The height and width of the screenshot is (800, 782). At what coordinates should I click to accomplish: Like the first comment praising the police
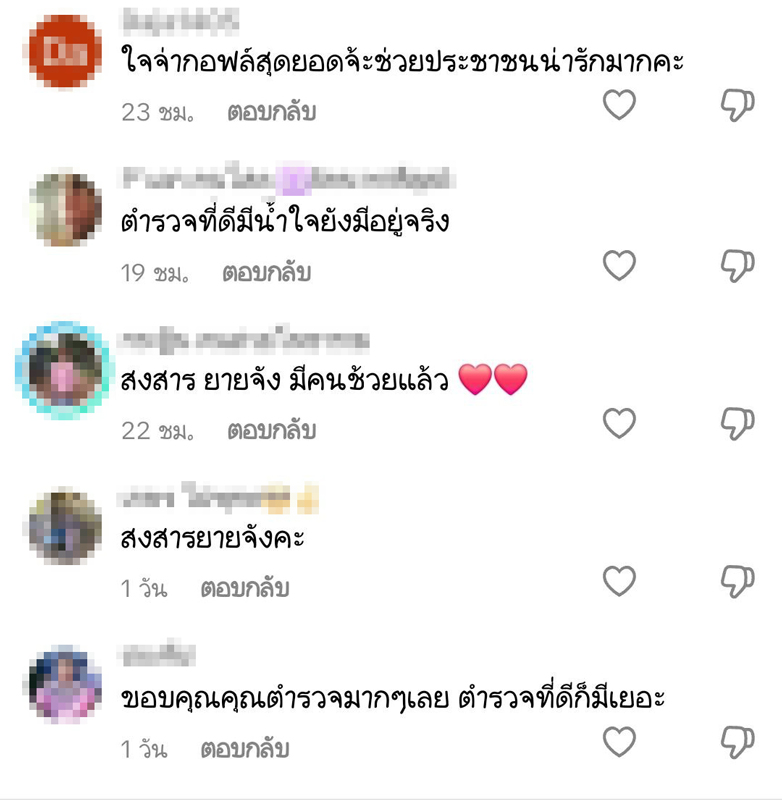tap(619, 101)
